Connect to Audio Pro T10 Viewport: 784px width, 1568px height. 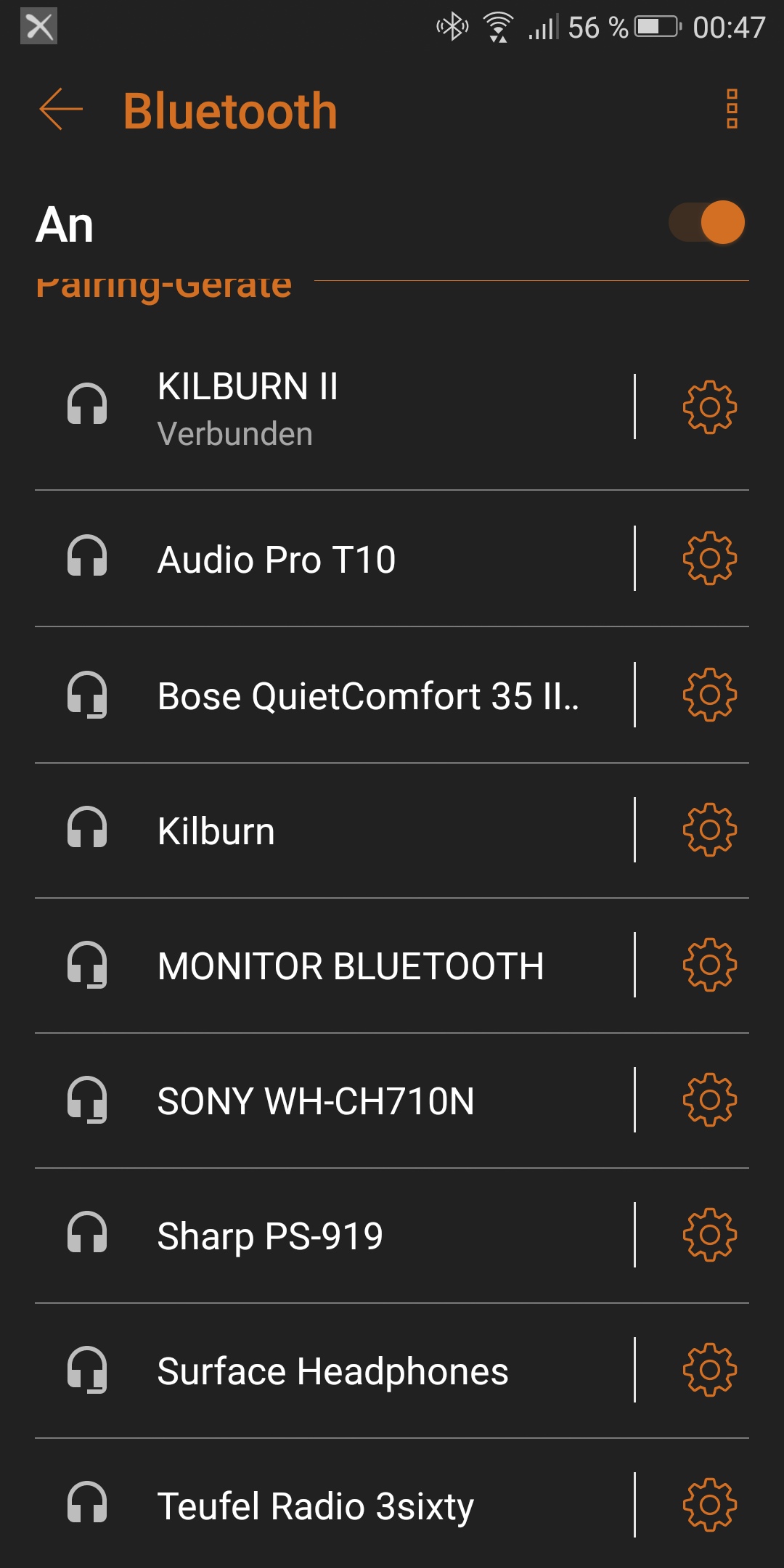click(327, 560)
